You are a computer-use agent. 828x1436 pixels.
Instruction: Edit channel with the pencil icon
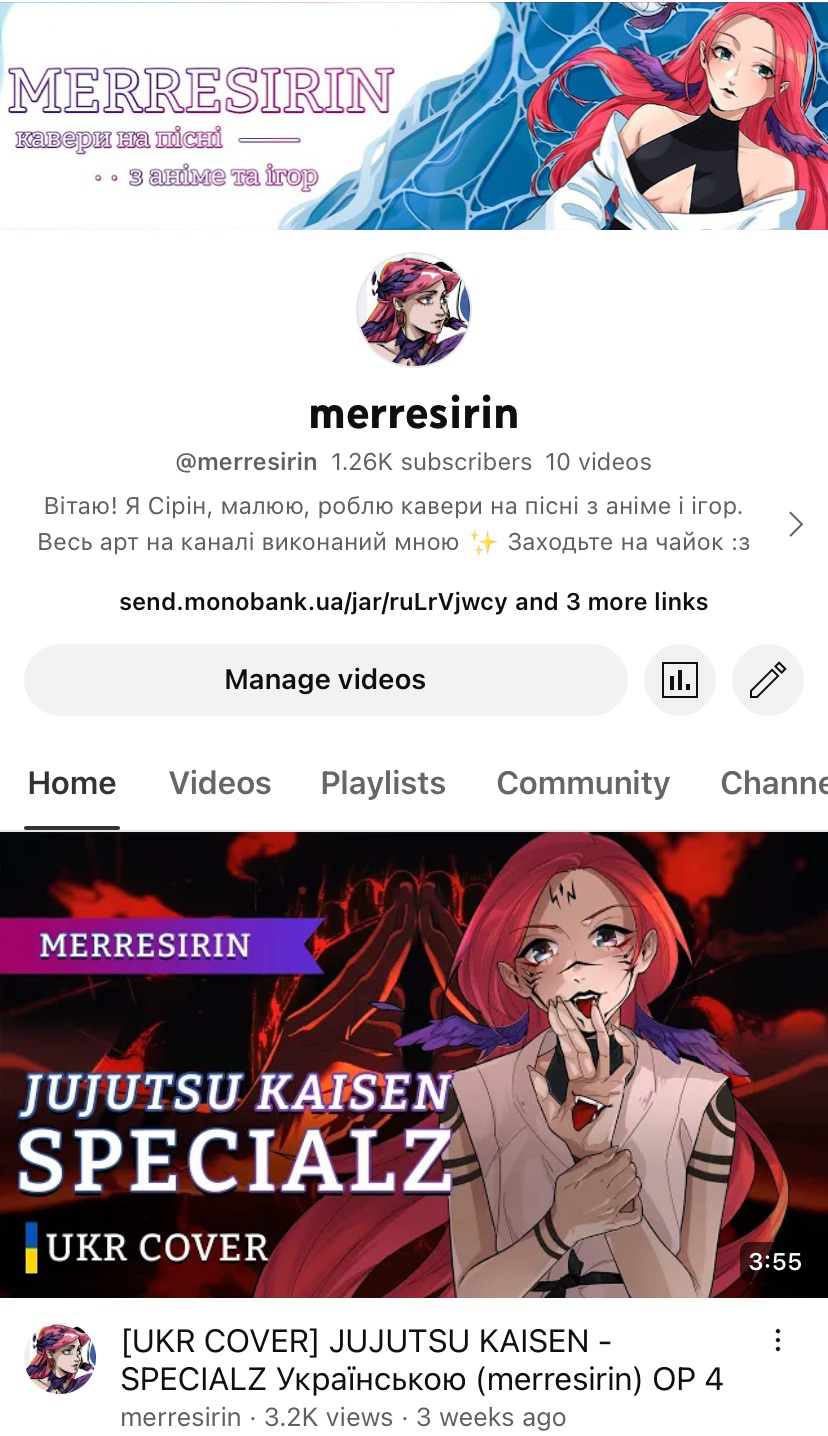point(767,680)
